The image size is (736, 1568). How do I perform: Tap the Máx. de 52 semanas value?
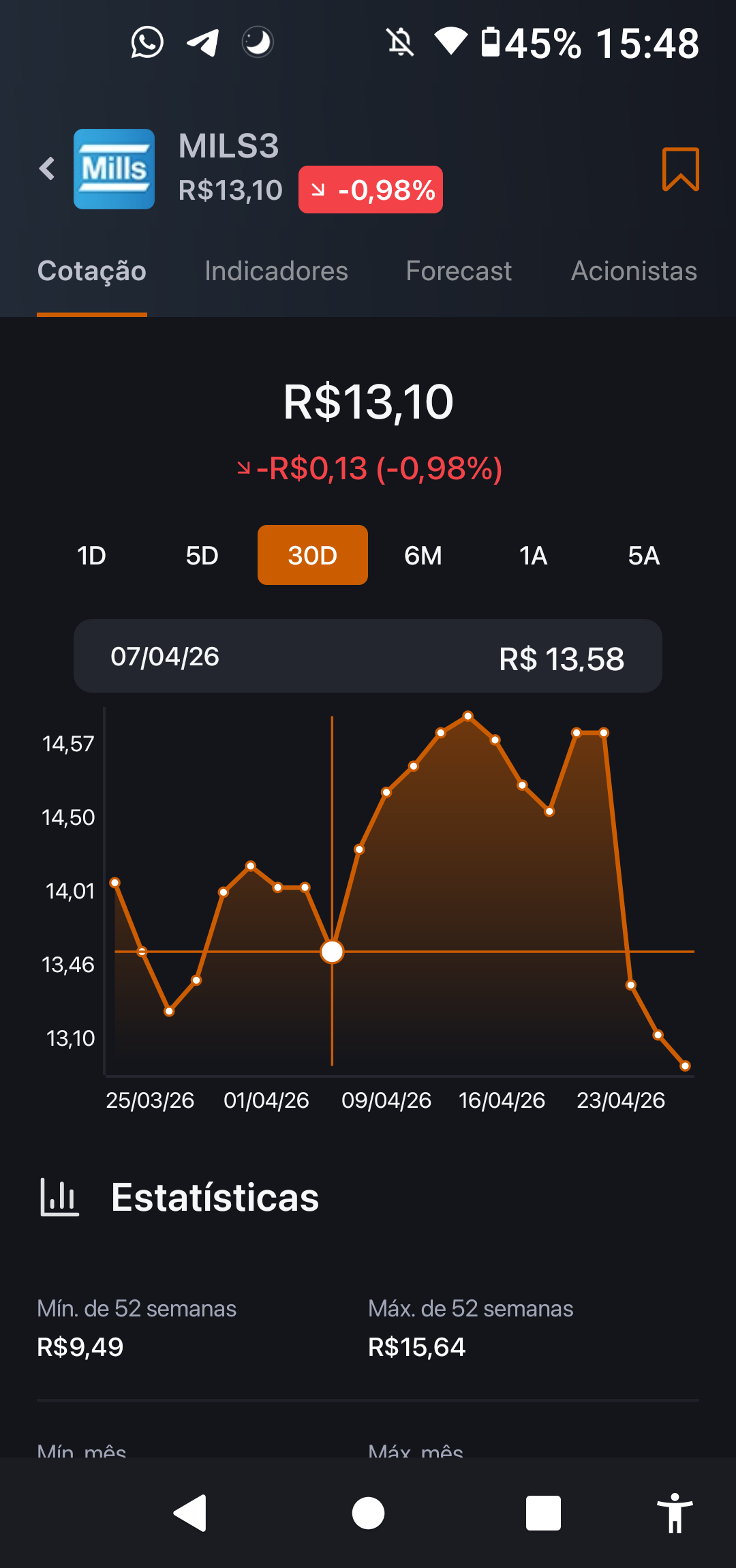[416, 1345]
